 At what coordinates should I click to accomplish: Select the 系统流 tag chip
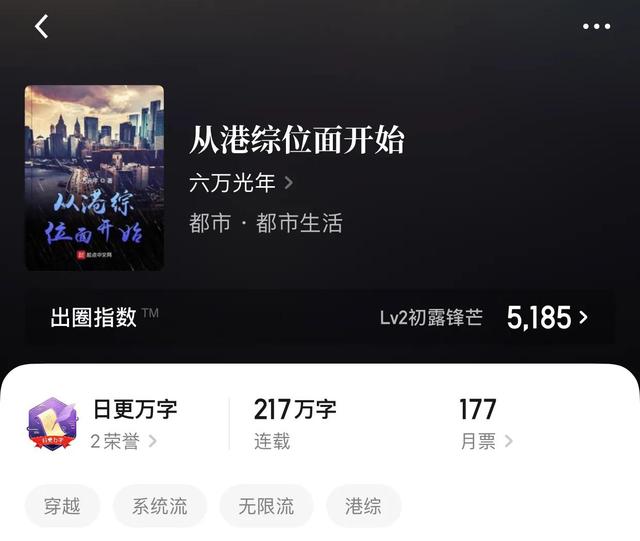(x=160, y=506)
